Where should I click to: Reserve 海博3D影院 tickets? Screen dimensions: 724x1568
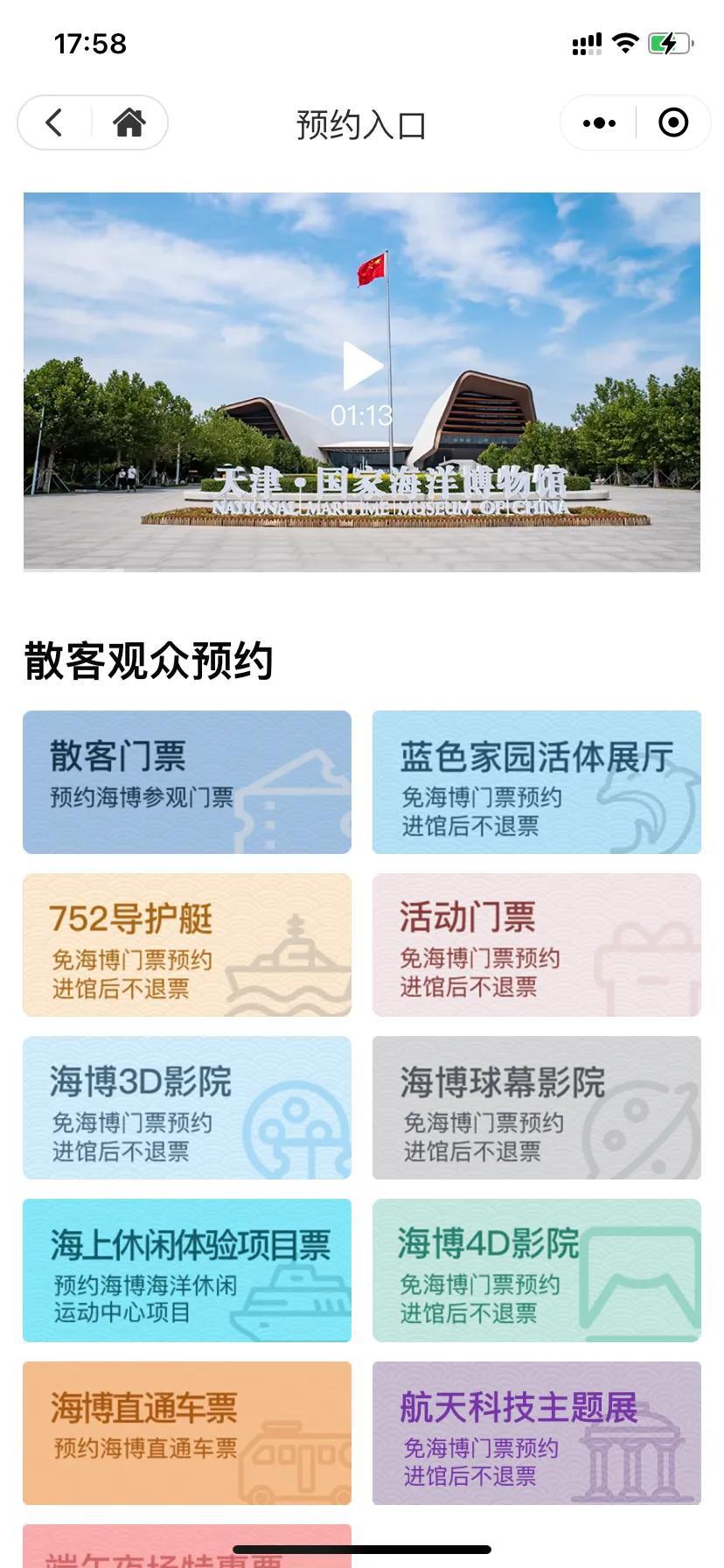pyautogui.click(x=186, y=1107)
